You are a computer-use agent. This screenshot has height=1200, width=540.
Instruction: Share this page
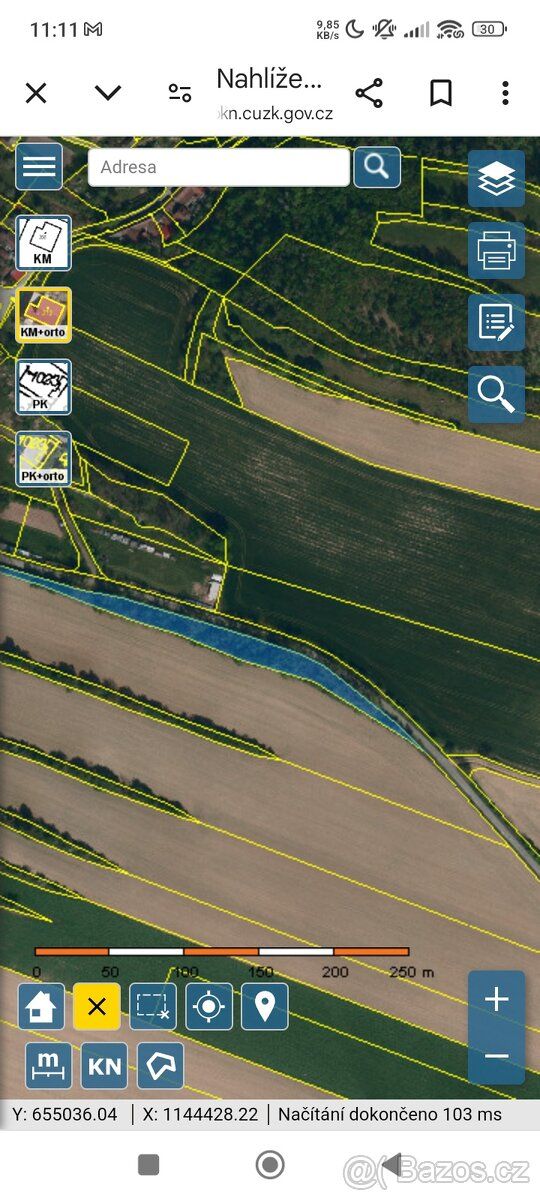click(369, 94)
